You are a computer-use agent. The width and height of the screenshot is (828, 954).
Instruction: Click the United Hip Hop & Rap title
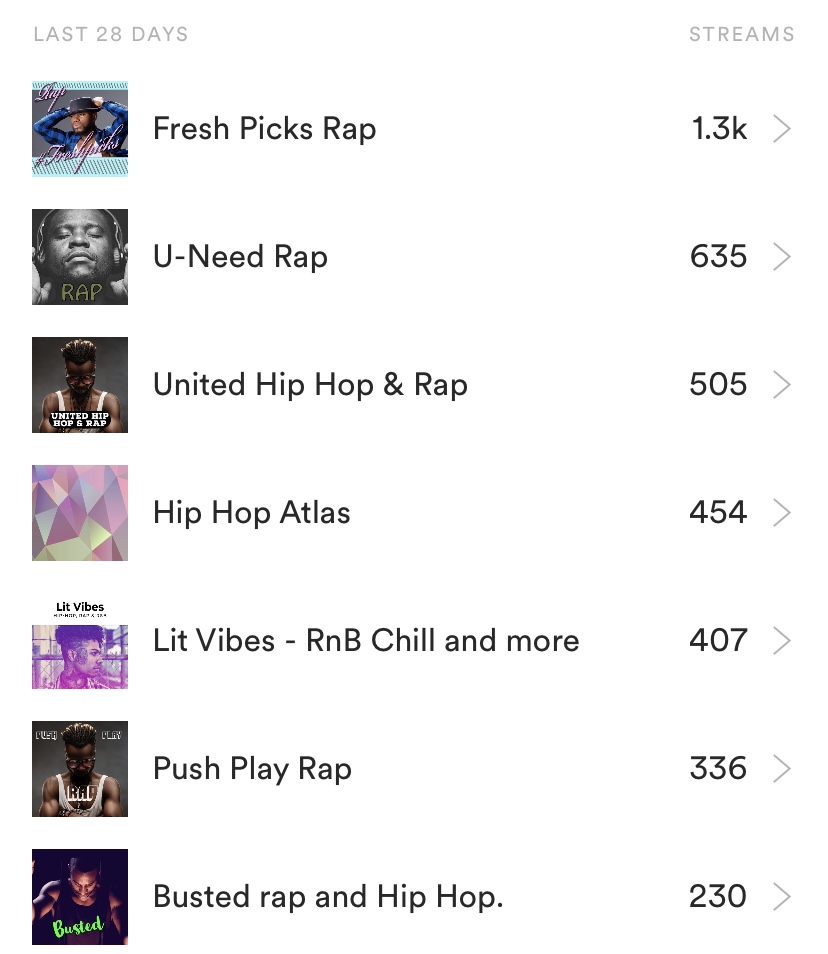tap(310, 385)
